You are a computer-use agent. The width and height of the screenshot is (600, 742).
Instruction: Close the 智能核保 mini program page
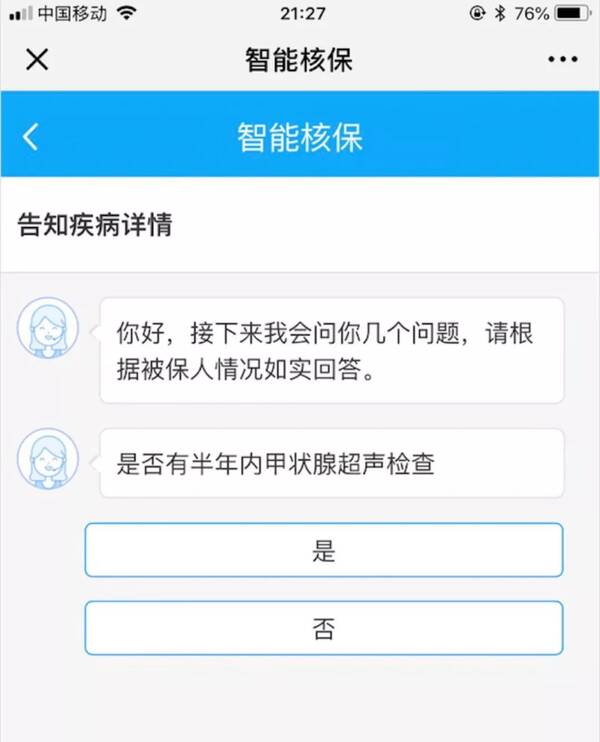pos(36,60)
